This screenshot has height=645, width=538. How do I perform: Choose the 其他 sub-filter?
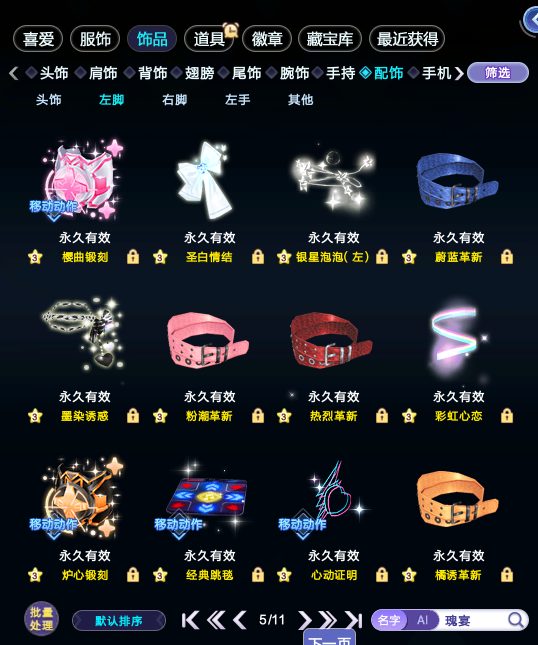point(300,100)
